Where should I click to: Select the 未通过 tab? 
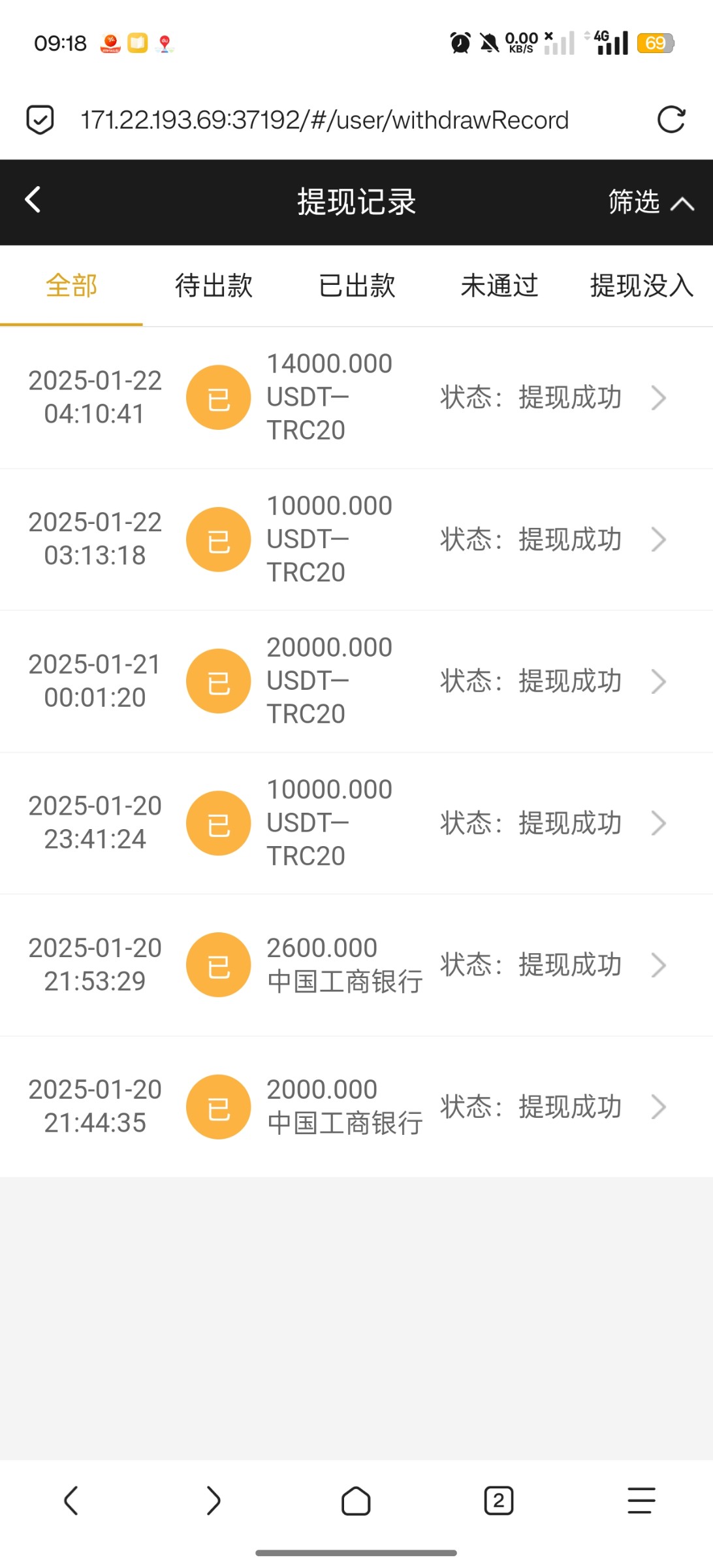(499, 286)
